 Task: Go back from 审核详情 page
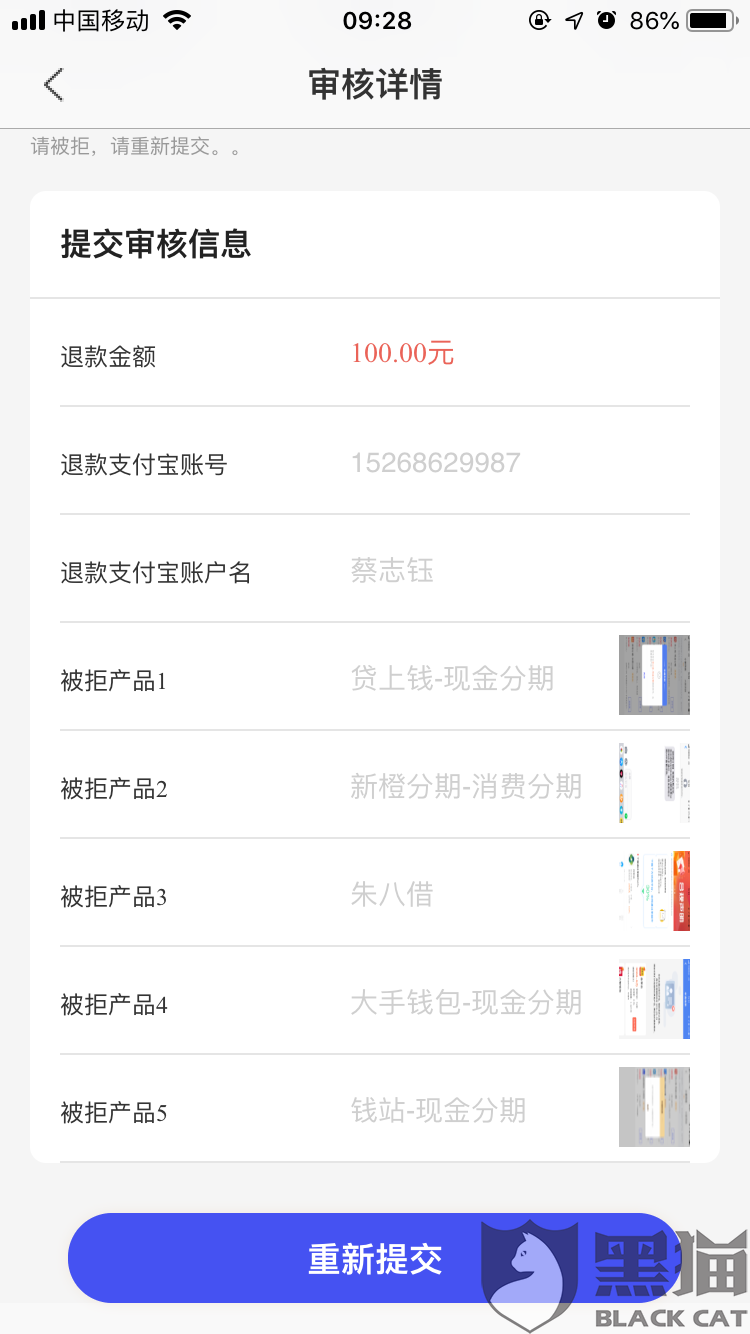coord(54,85)
